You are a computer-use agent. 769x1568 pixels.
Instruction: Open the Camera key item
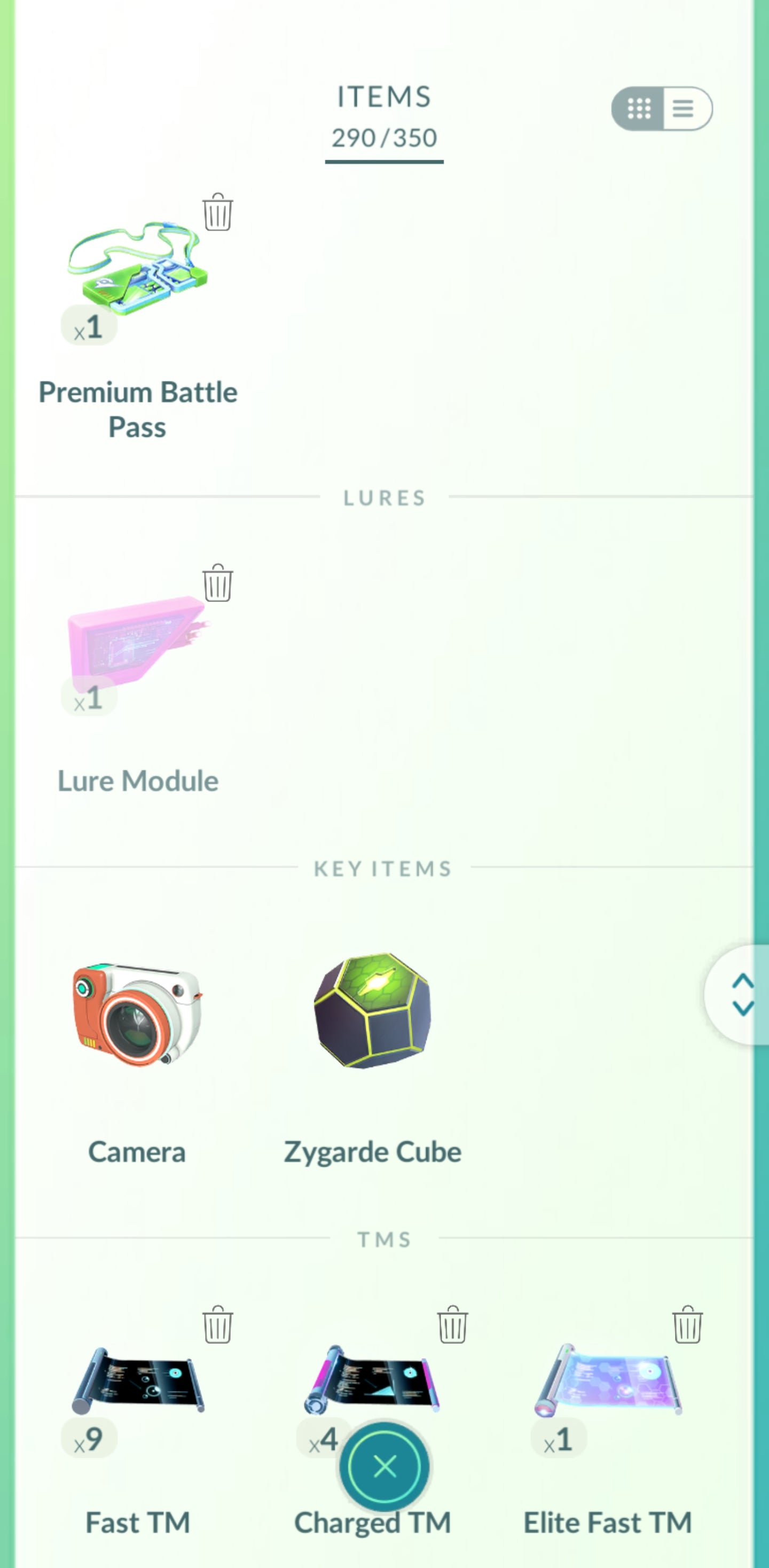pyautogui.click(x=138, y=1013)
